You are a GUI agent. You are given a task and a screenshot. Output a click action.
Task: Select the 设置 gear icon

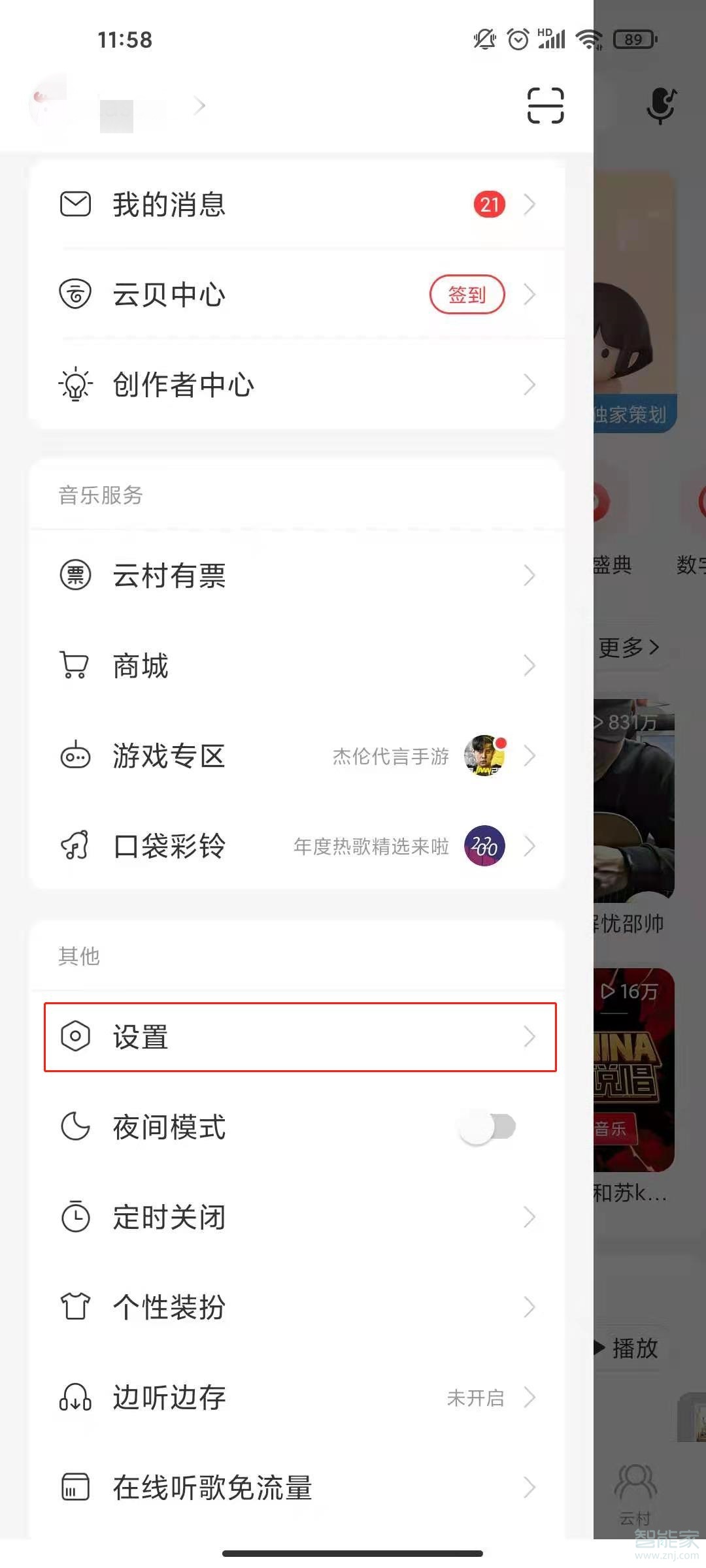pos(75,1036)
